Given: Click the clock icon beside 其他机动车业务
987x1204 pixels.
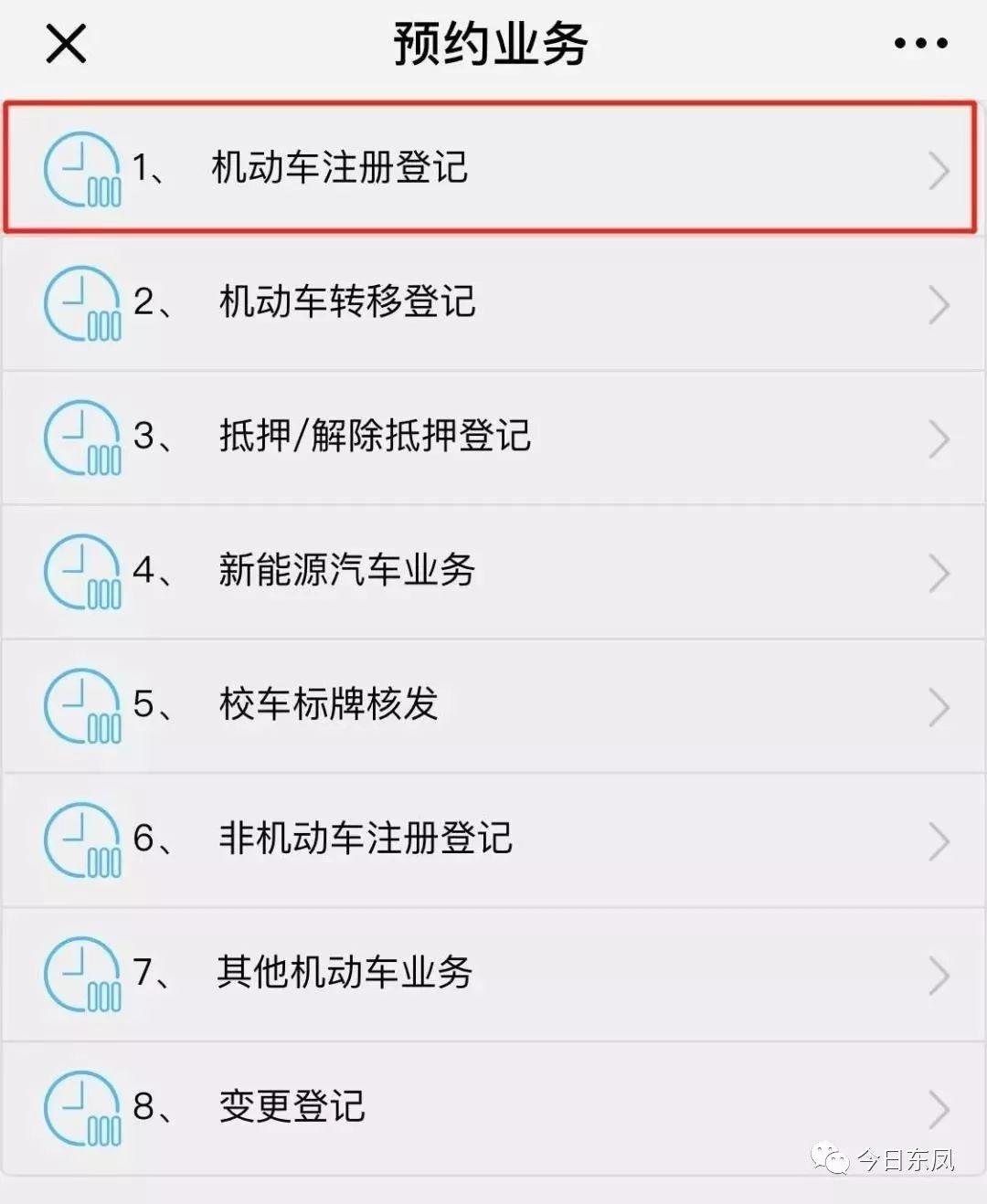Looking at the screenshot, I should [80, 974].
